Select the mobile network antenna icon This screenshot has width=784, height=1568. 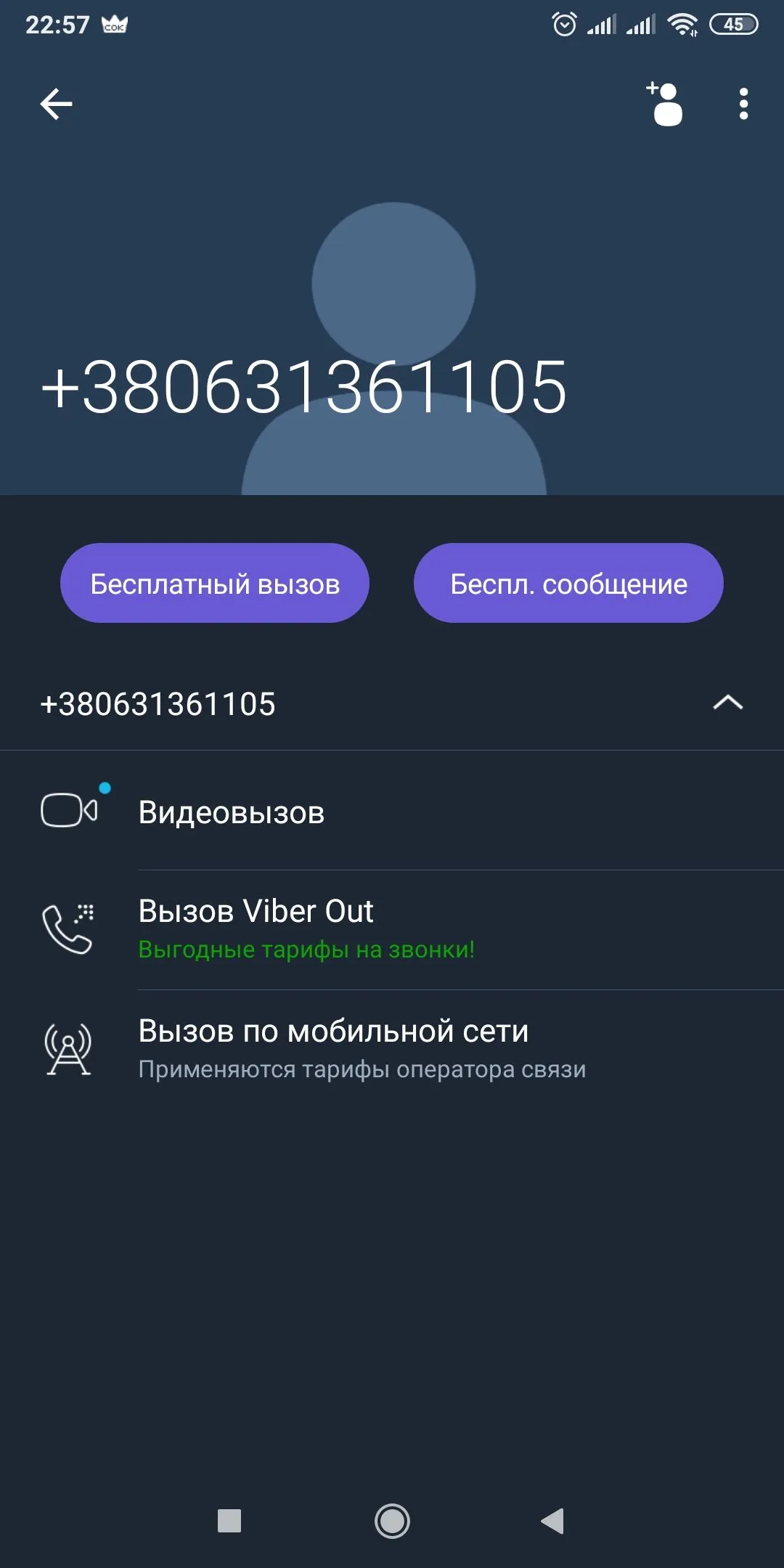pyautogui.click(x=69, y=1049)
